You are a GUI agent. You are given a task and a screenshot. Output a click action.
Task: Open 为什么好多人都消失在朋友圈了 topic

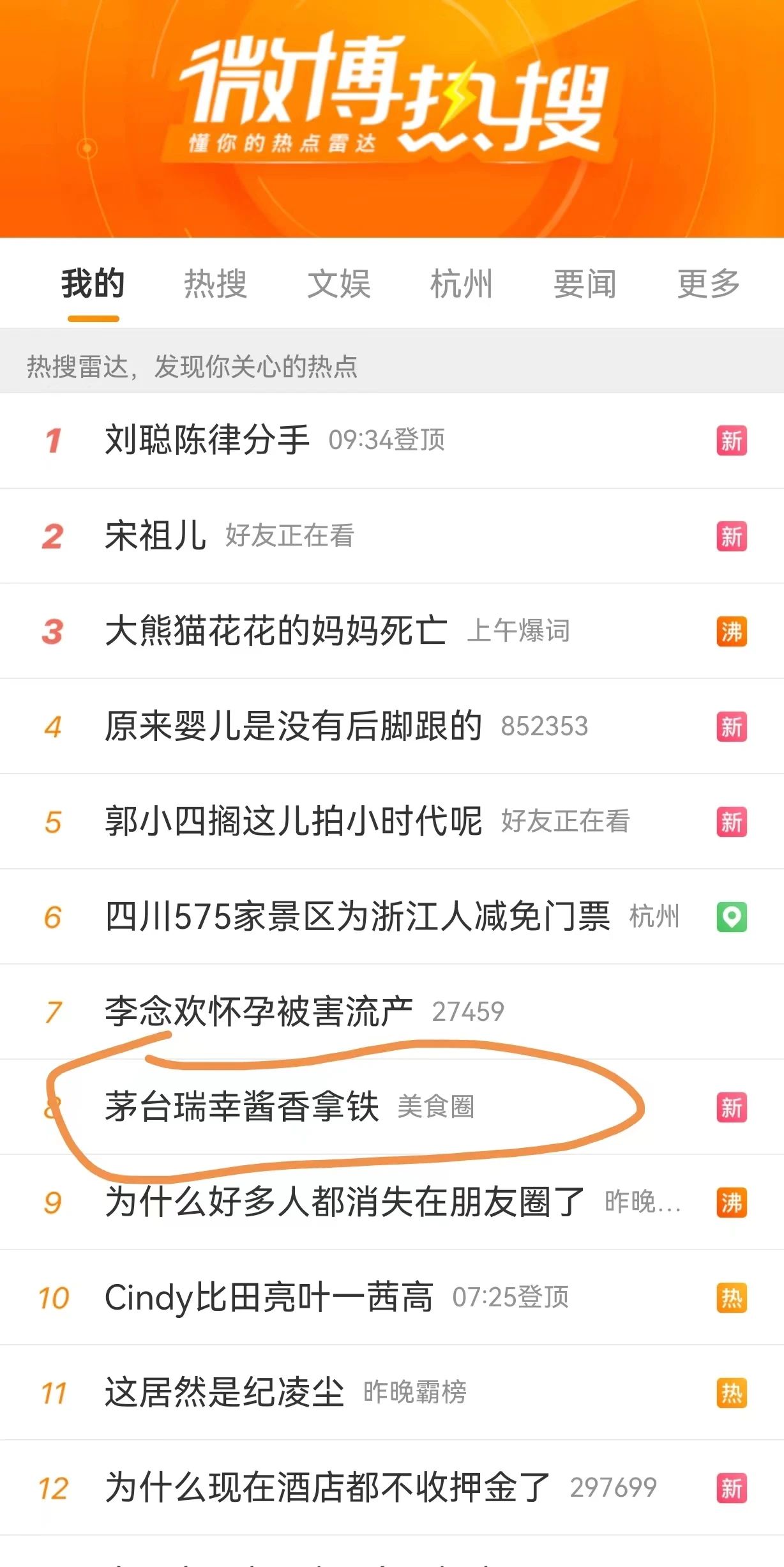[345, 1202]
